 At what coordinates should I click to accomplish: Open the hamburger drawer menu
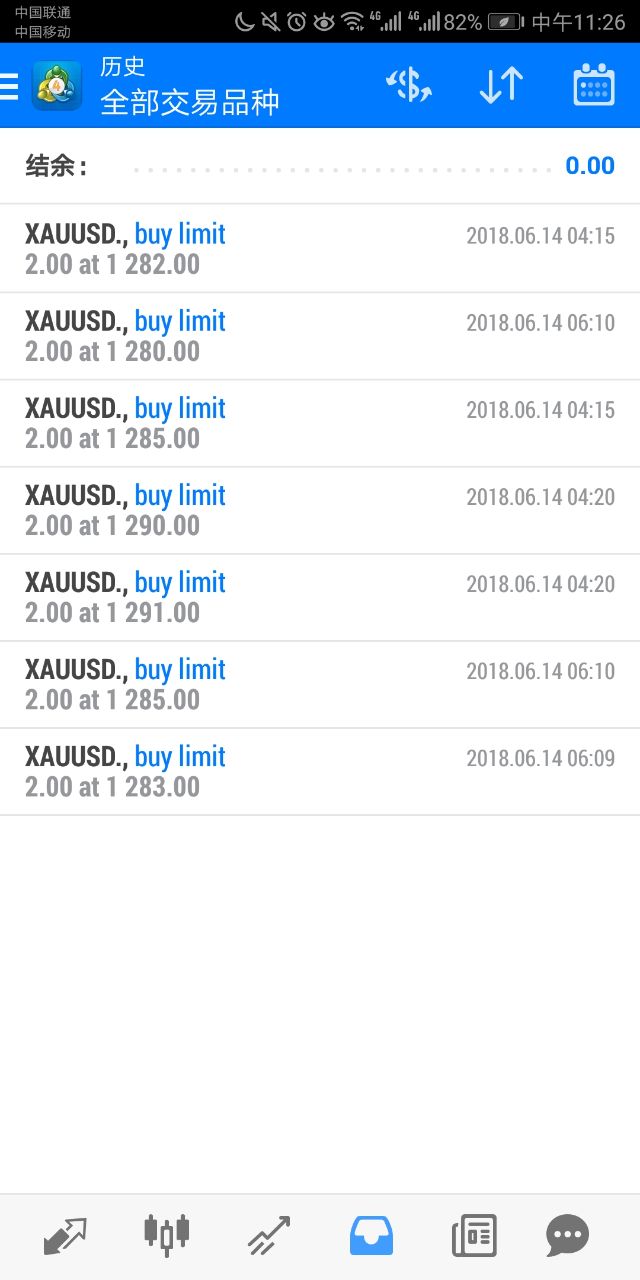pyautogui.click(x=9, y=85)
